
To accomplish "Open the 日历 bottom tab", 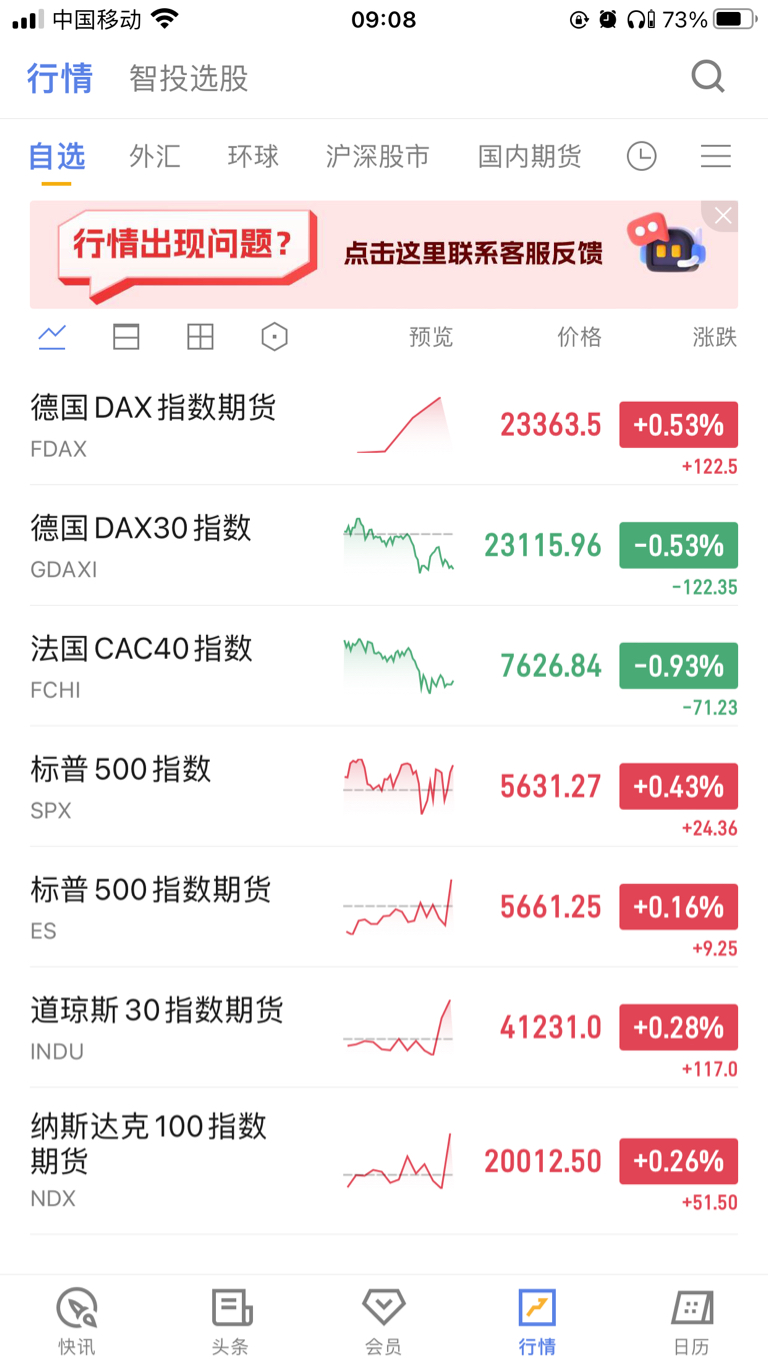I will pos(691,1321).
